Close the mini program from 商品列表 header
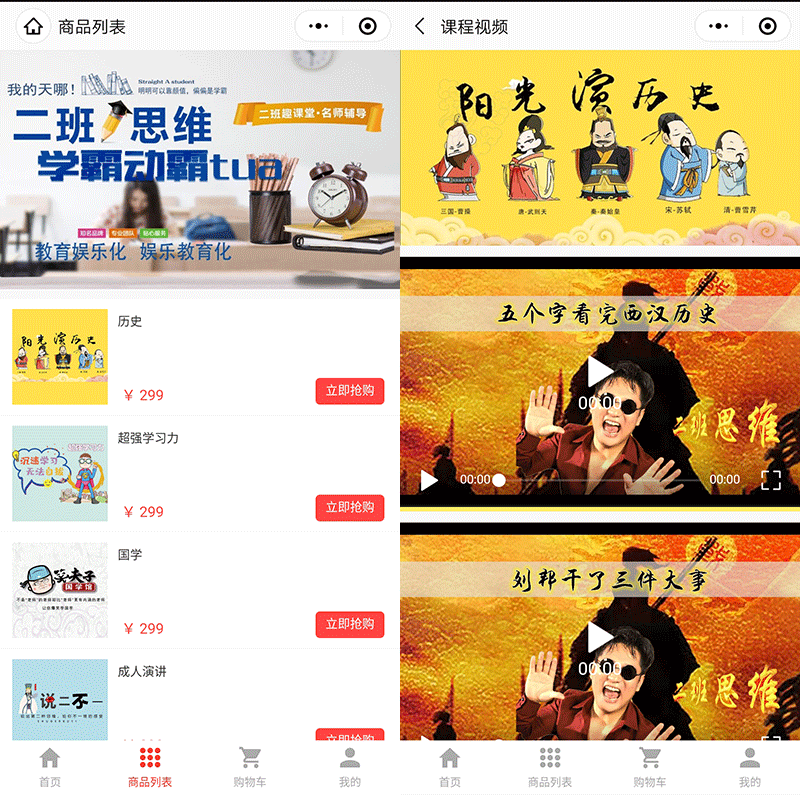Image resolution: width=800 pixels, height=795 pixels. (367, 27)
